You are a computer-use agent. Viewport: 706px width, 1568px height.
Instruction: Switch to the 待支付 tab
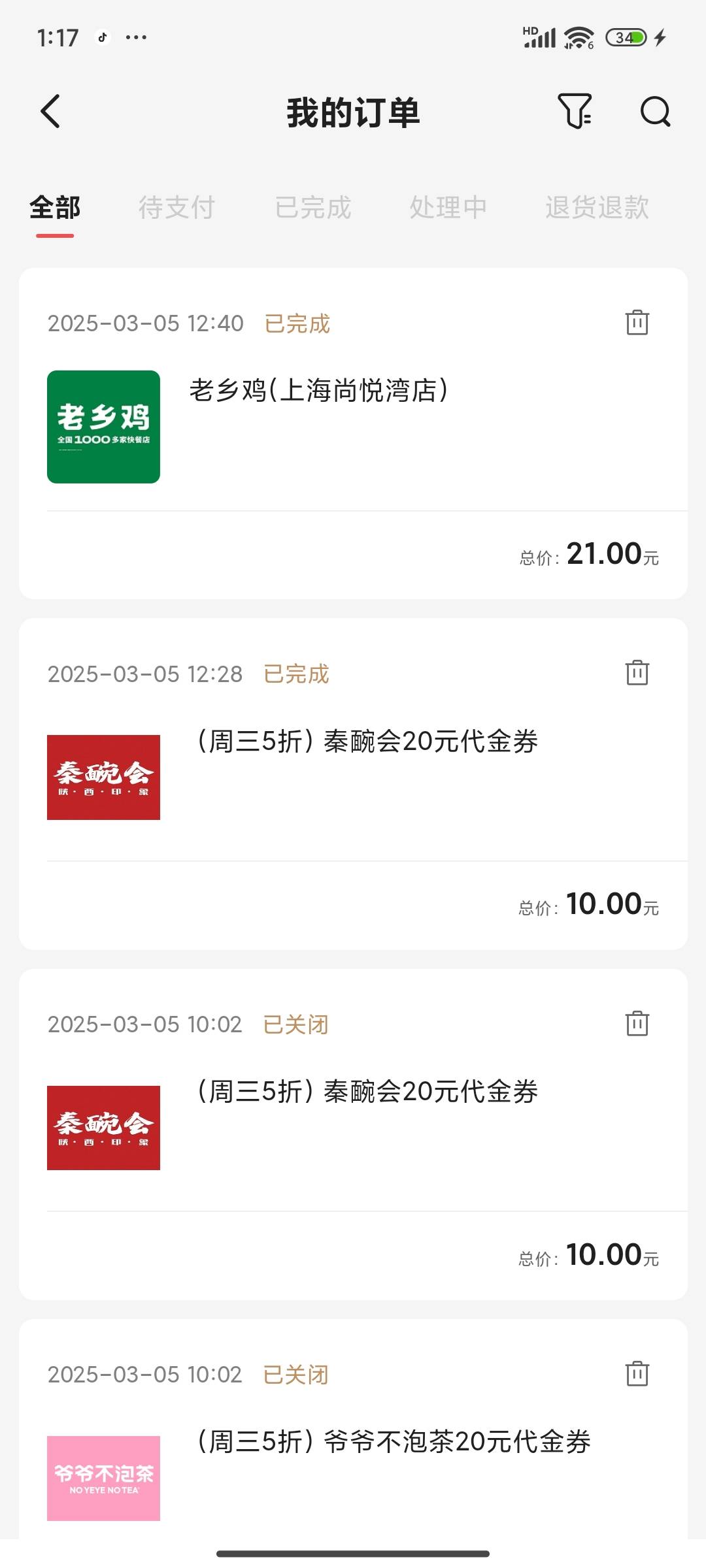coord(176,208)
